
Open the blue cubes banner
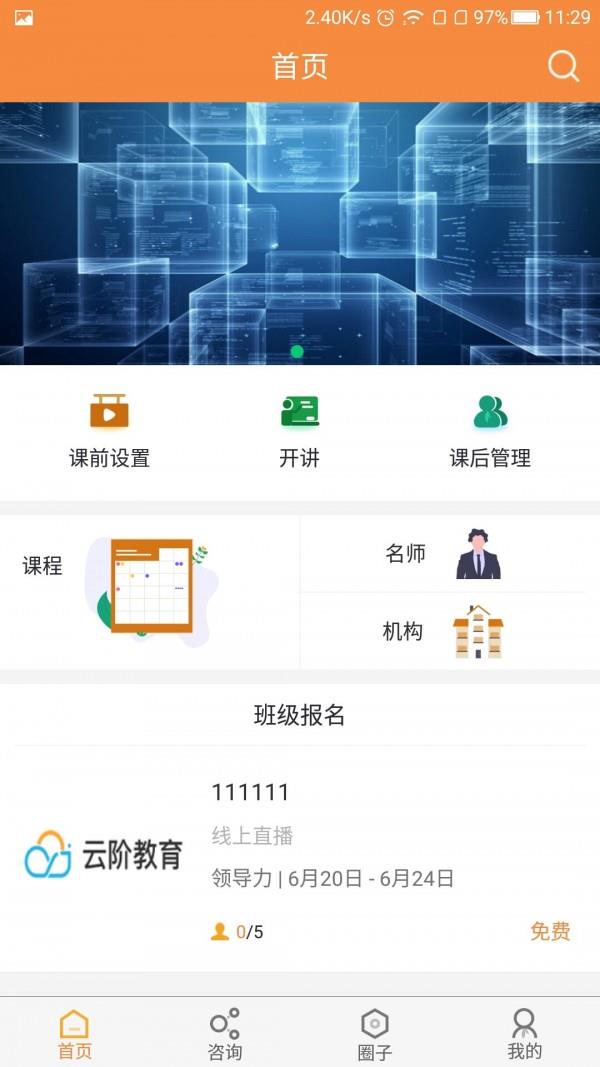click(x=300, y=233)
